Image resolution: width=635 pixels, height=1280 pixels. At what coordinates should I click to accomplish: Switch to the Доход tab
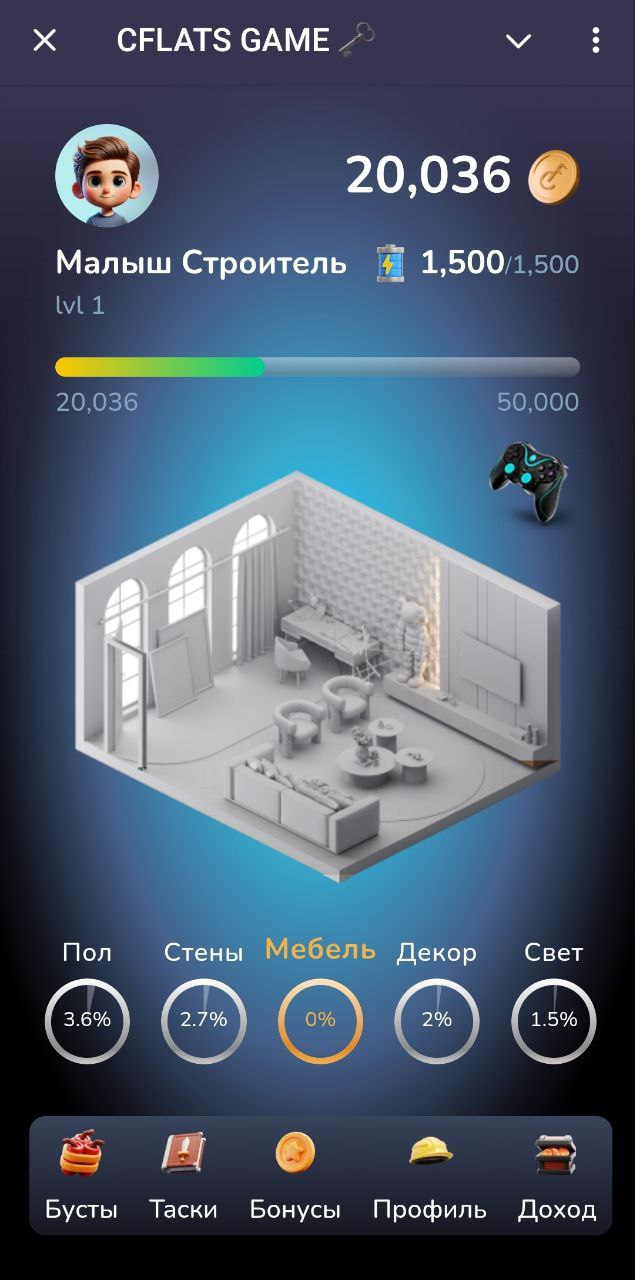click(557, 1176)
